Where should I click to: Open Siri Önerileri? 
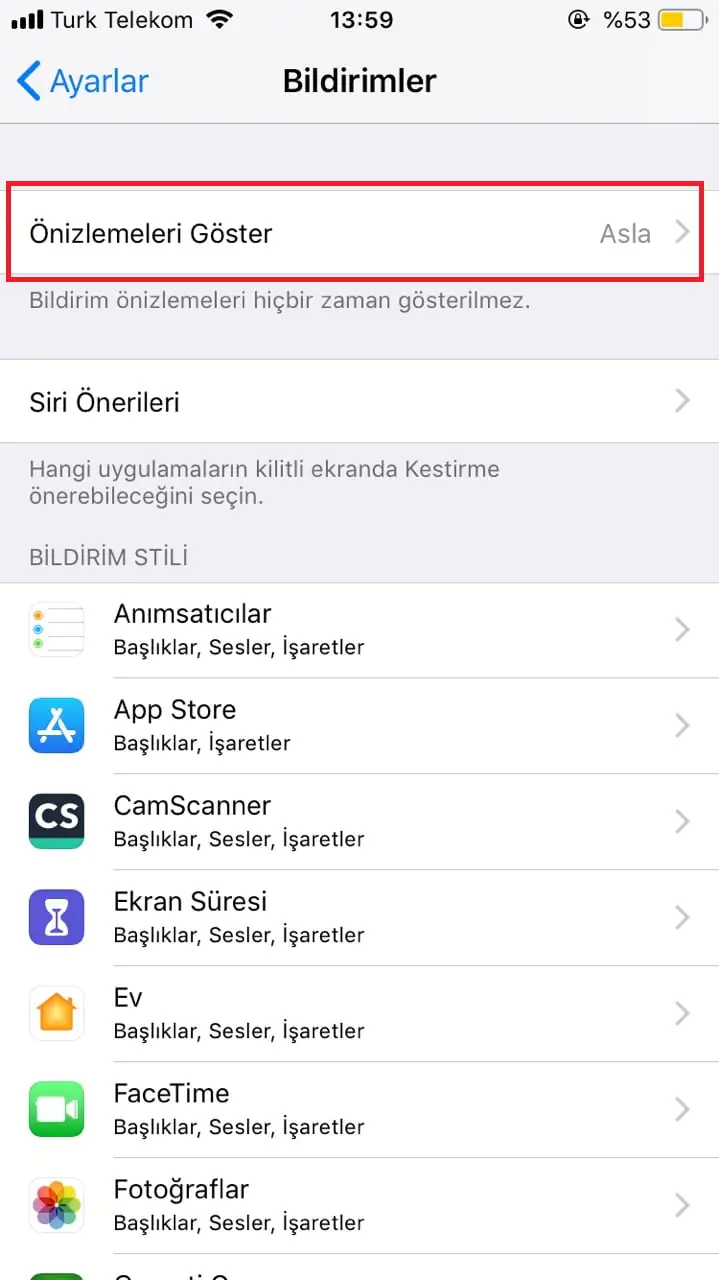[x=359, y=402]
